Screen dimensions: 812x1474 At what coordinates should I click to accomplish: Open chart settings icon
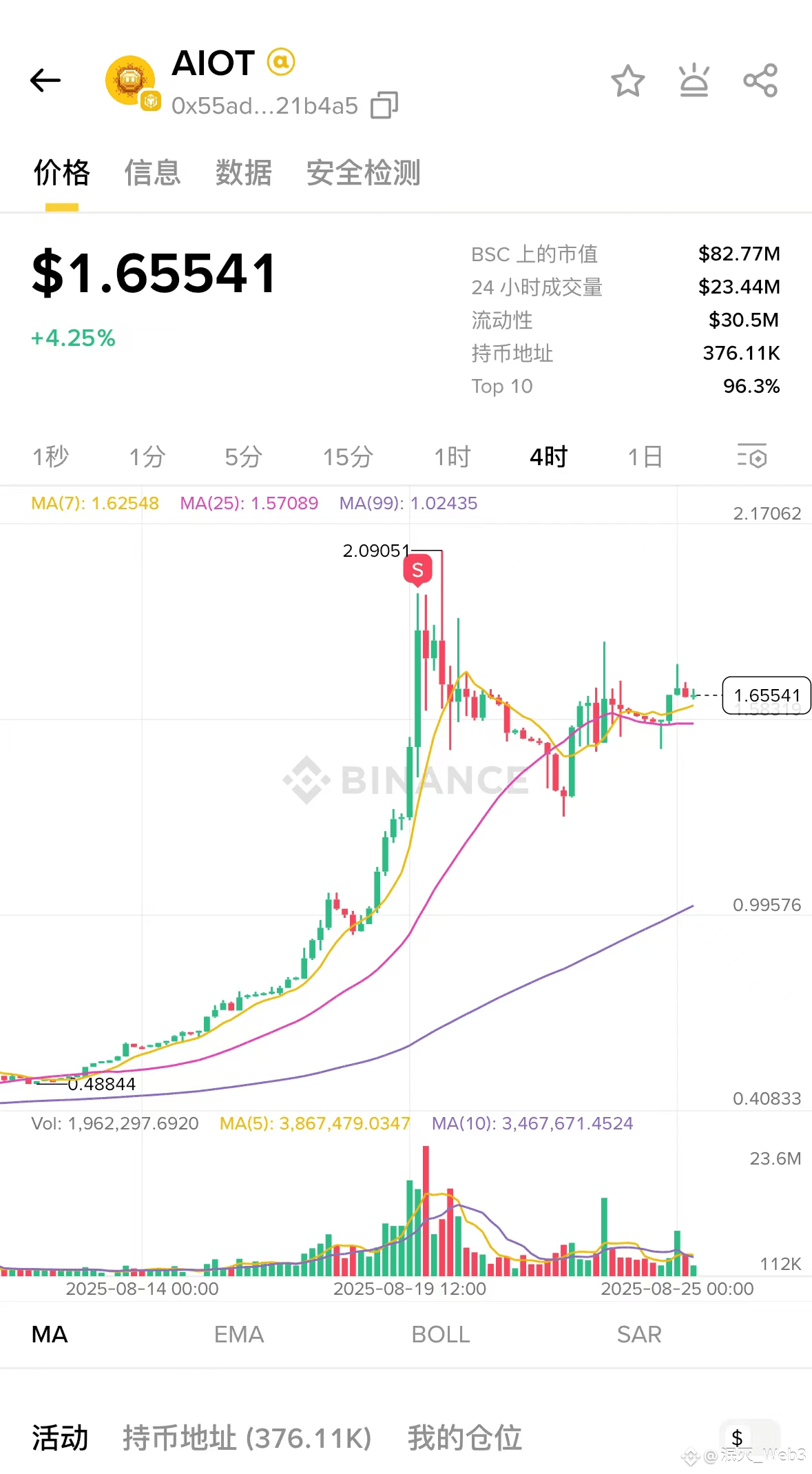pos(751,456)
